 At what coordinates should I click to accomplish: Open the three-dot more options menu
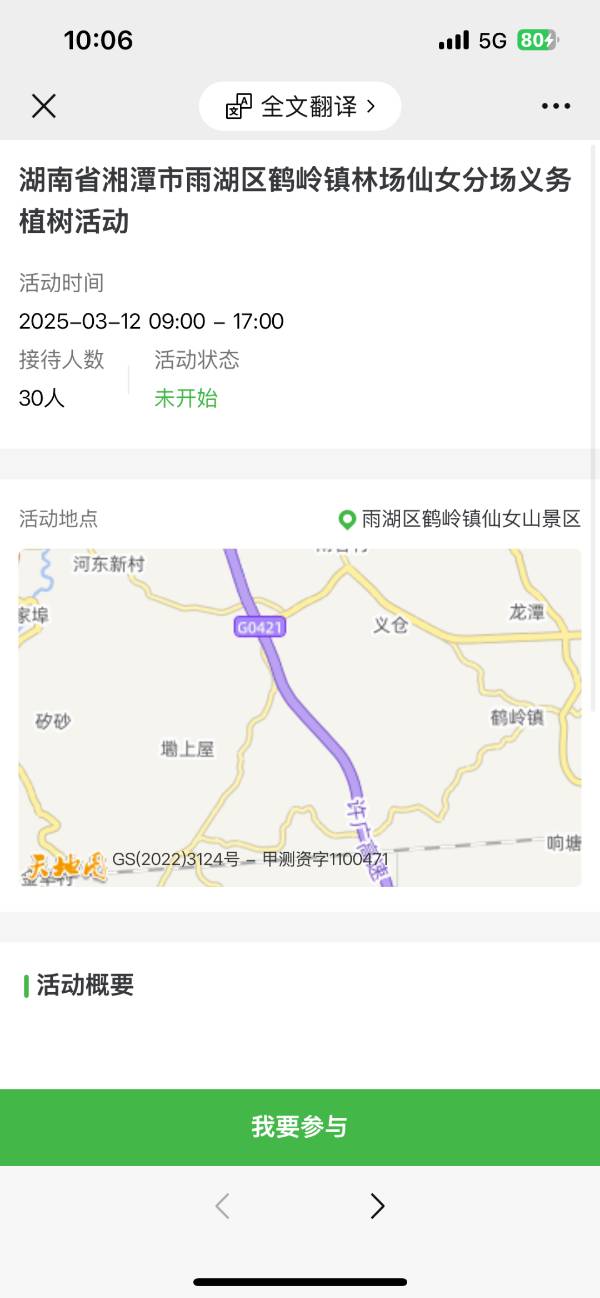coord(556,106)
